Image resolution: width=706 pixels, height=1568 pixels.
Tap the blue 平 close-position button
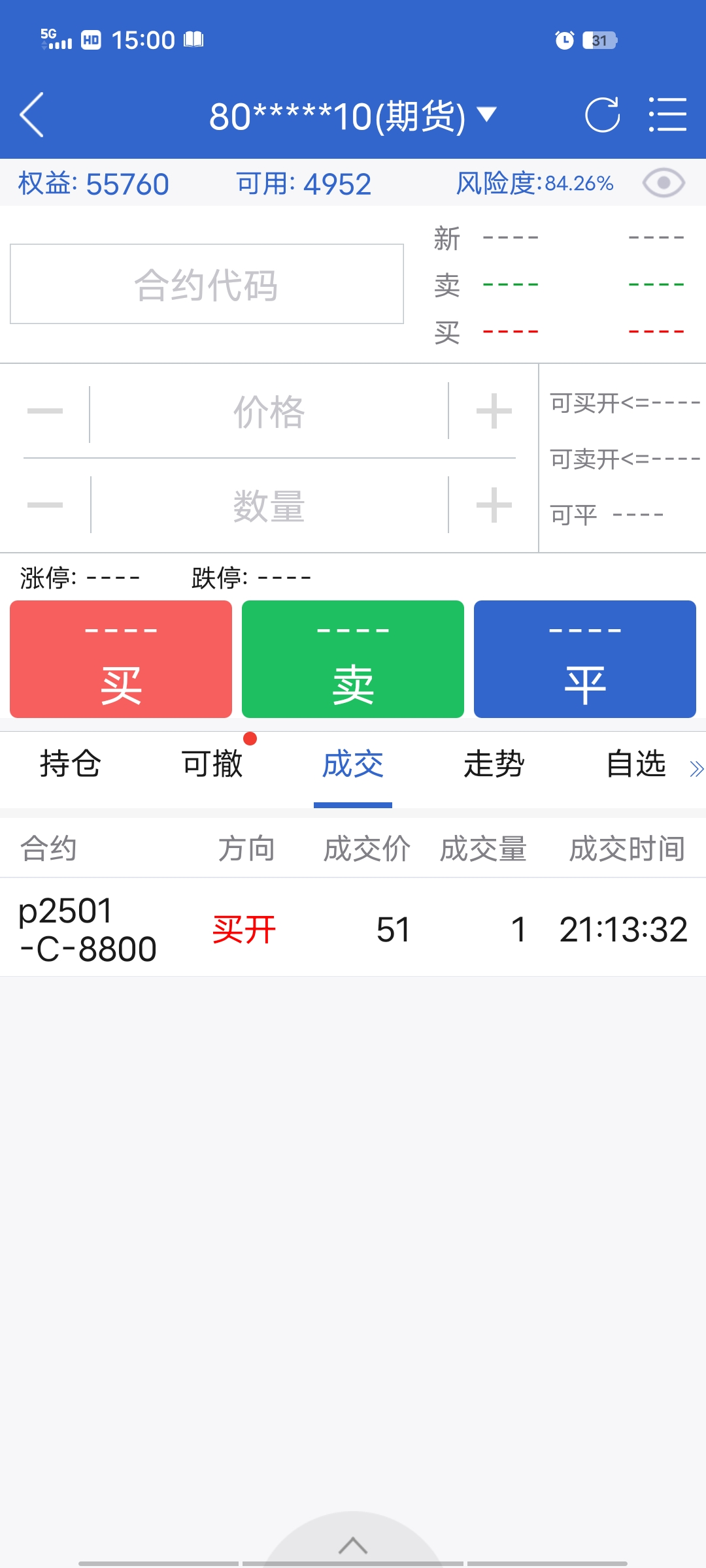(x=585, y=659)
